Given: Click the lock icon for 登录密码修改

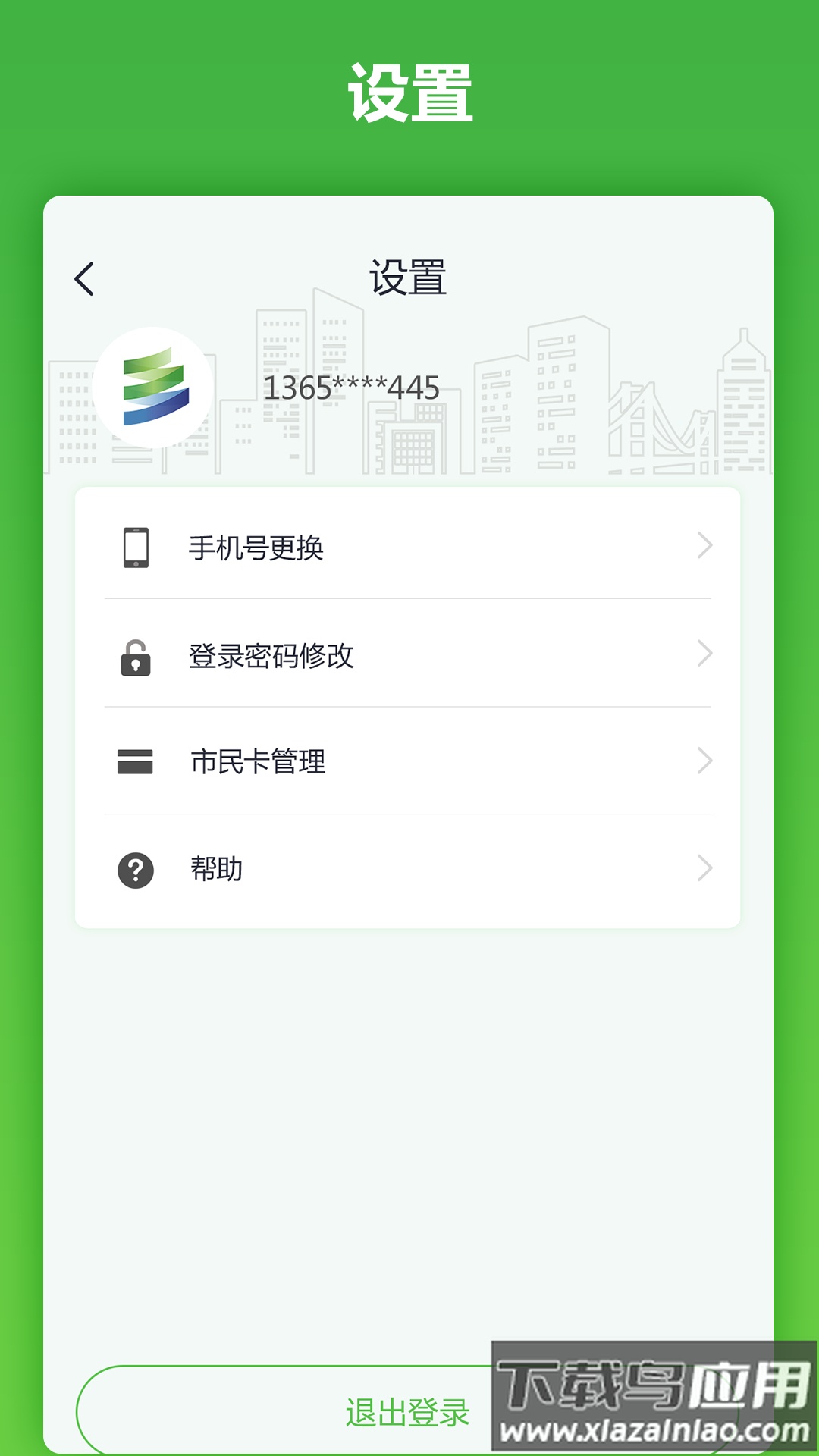Looking at the screenshot, I should click(x=135, y=657).
